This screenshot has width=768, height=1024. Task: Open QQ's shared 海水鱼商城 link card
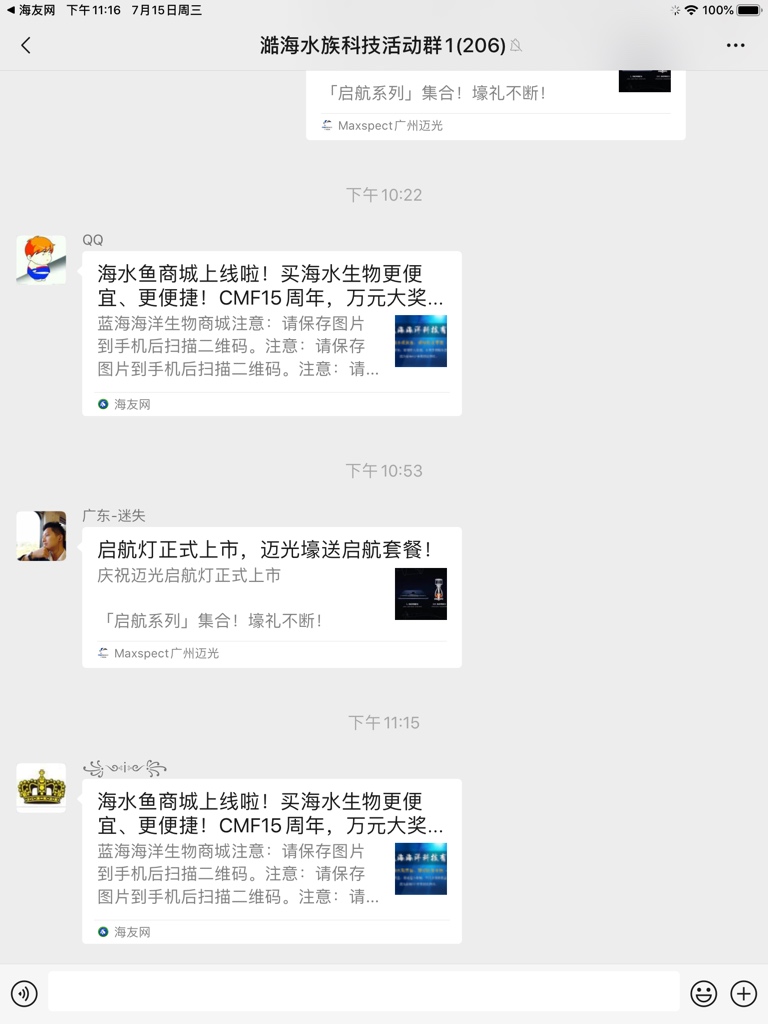271,333
